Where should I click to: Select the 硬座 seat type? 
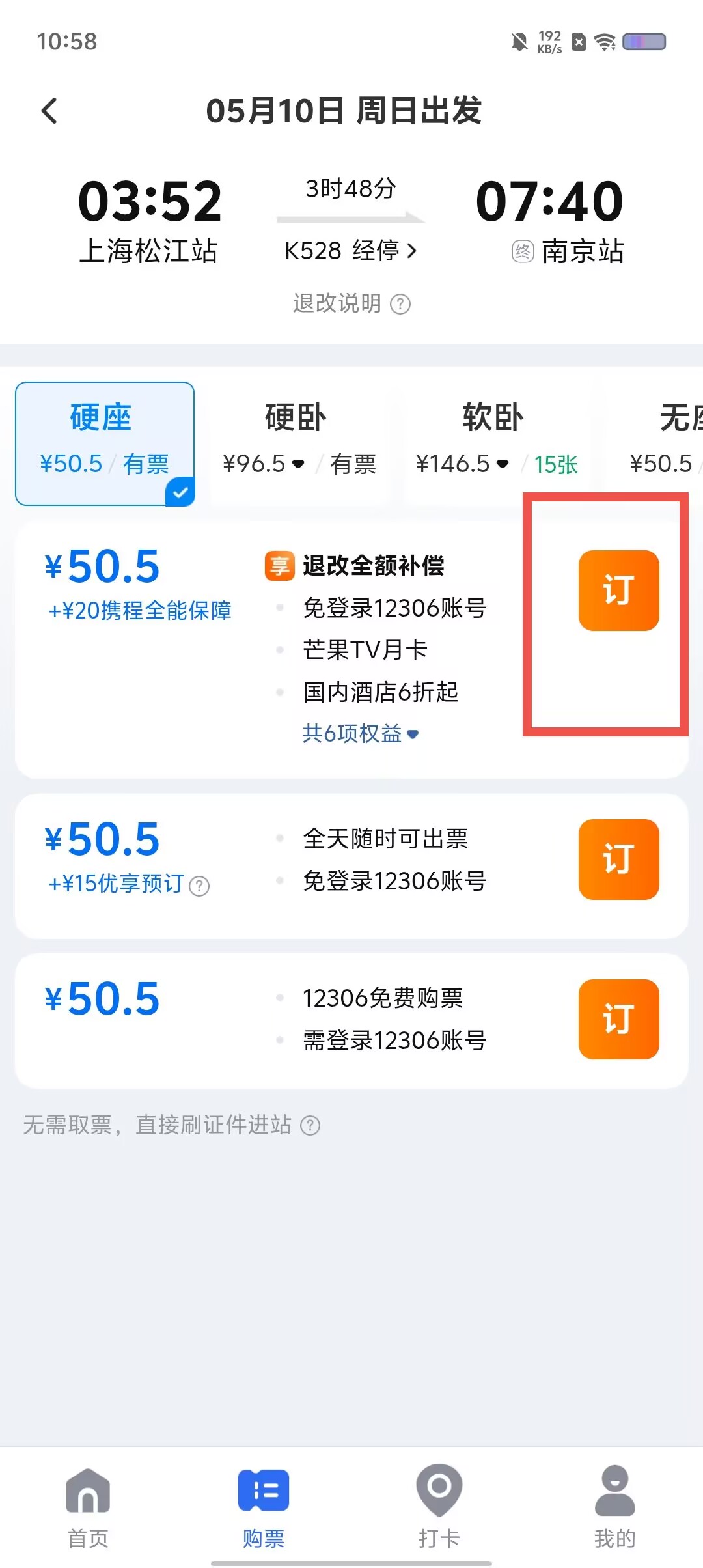pos(105,443)
